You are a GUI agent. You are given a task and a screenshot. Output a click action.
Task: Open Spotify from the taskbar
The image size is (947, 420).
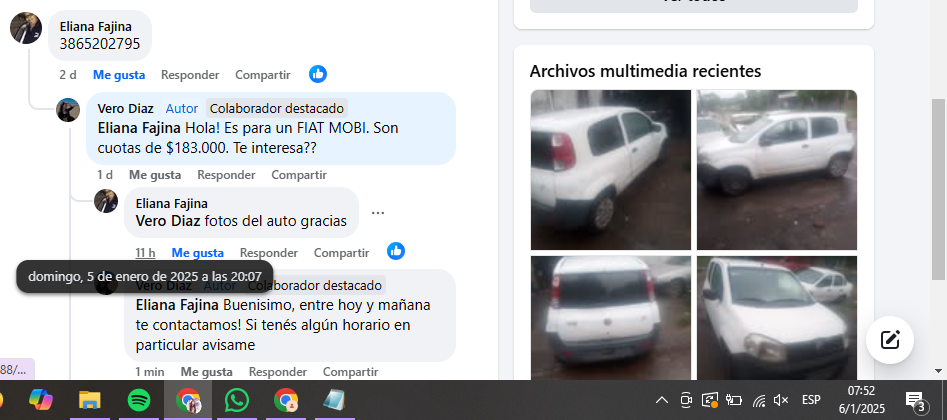(139, 400)
